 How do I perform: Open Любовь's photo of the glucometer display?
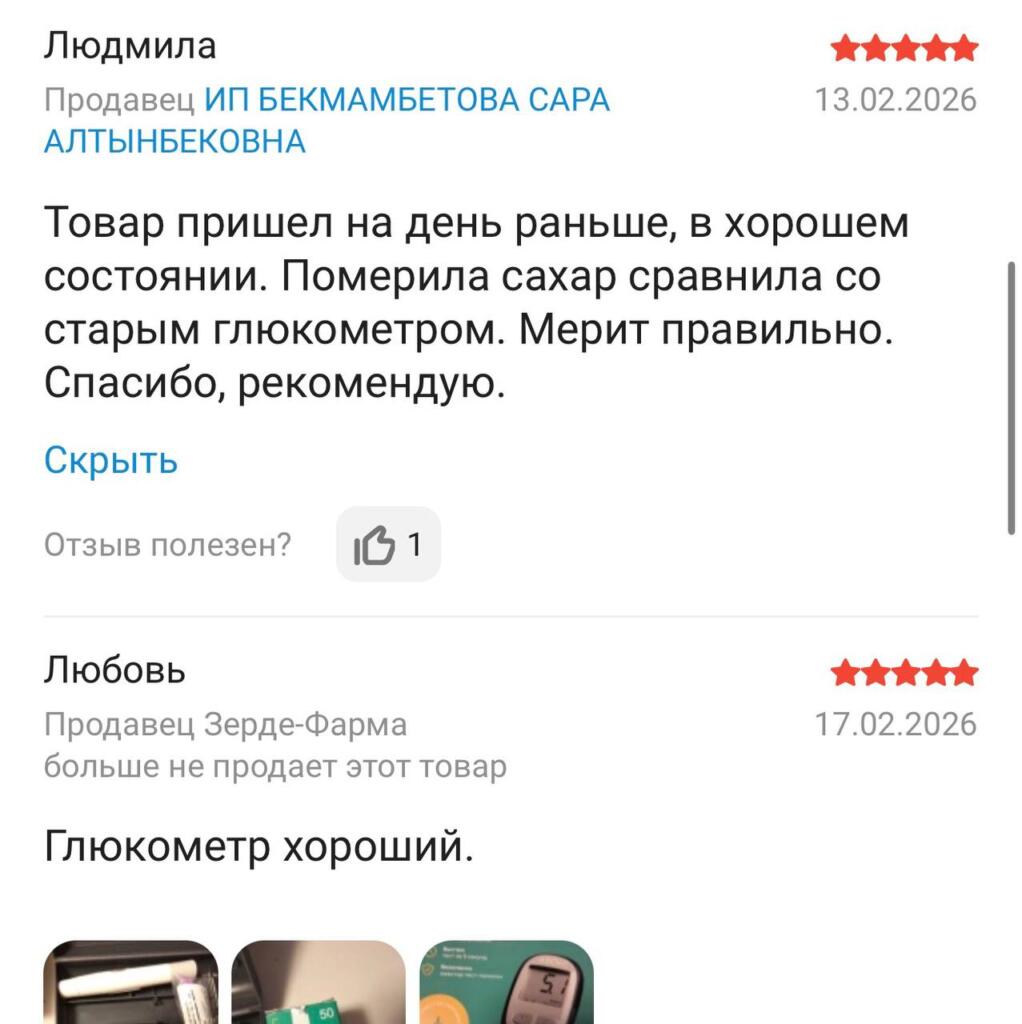point(506,983)
